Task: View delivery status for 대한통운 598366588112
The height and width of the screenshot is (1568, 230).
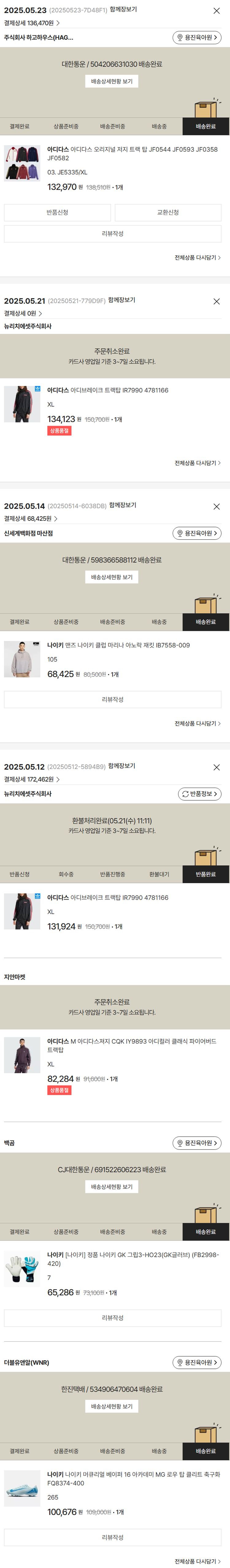Action: 111,577
